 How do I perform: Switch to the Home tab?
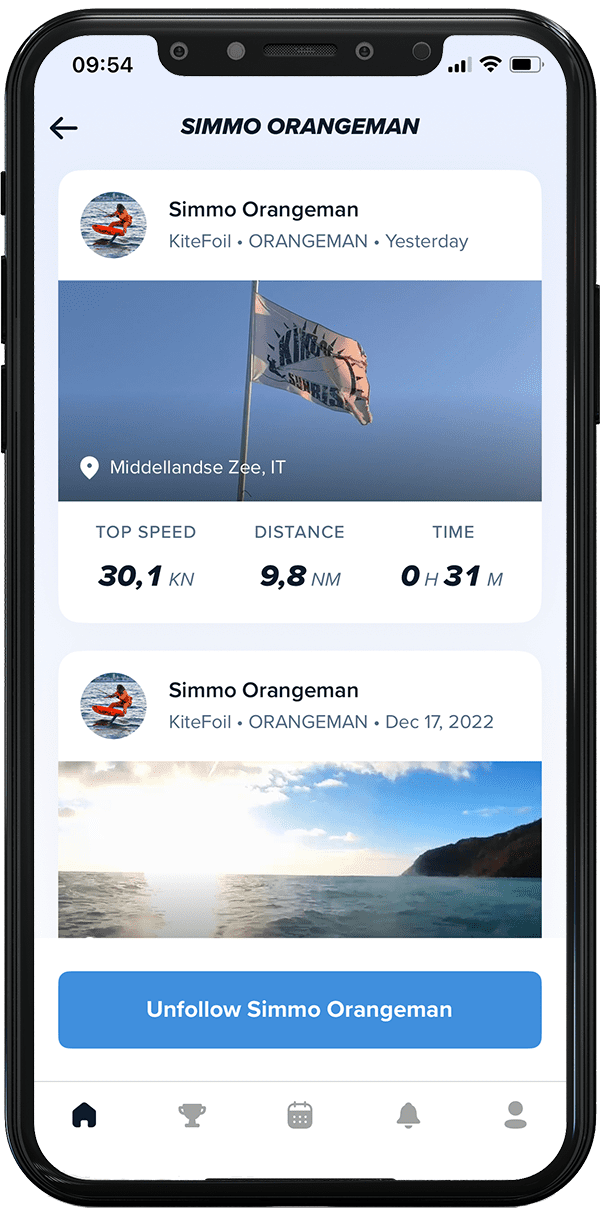(85, 1114)
